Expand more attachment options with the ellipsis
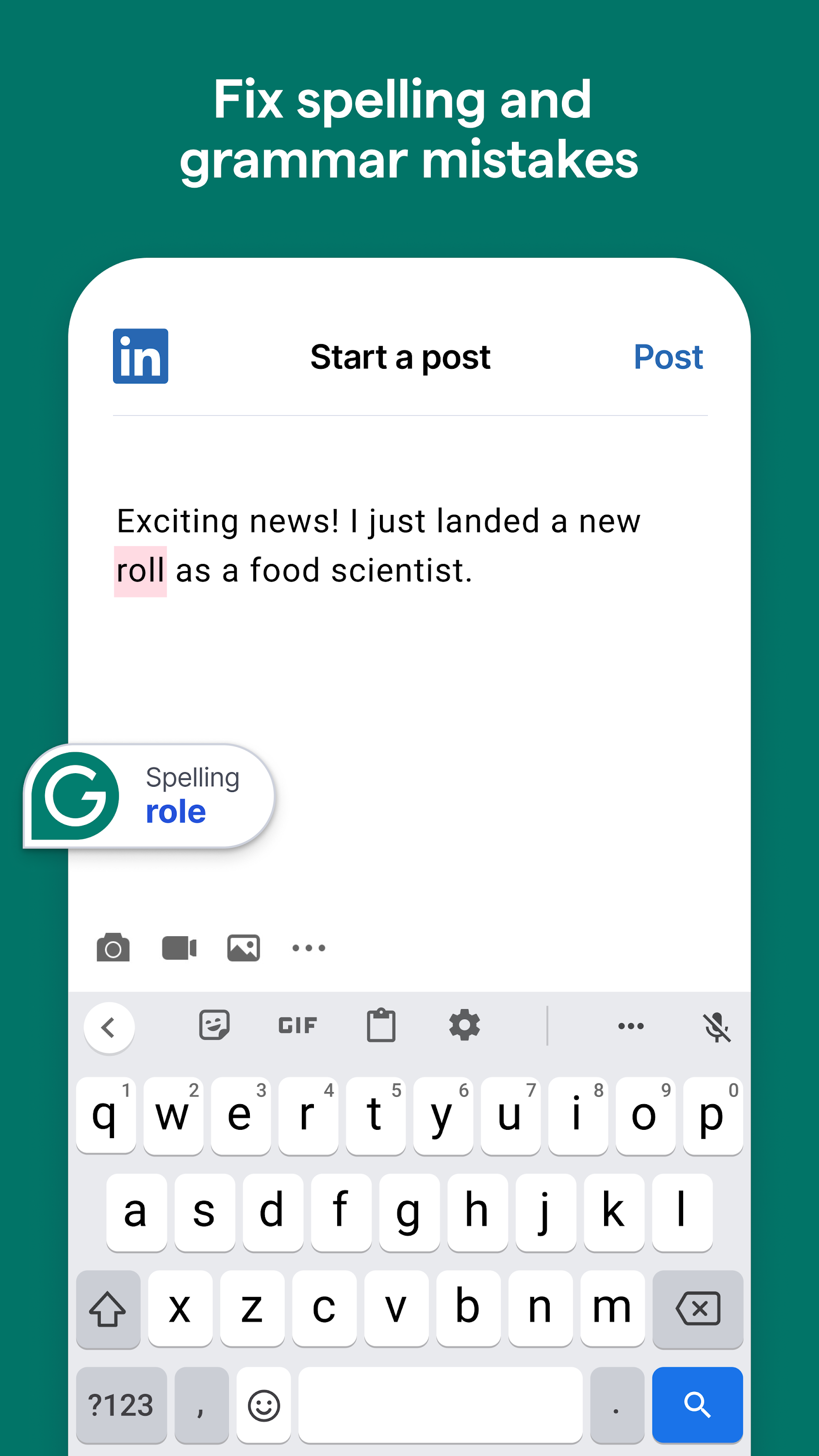Screen dimensions: 819x1456 coord(309,948)
